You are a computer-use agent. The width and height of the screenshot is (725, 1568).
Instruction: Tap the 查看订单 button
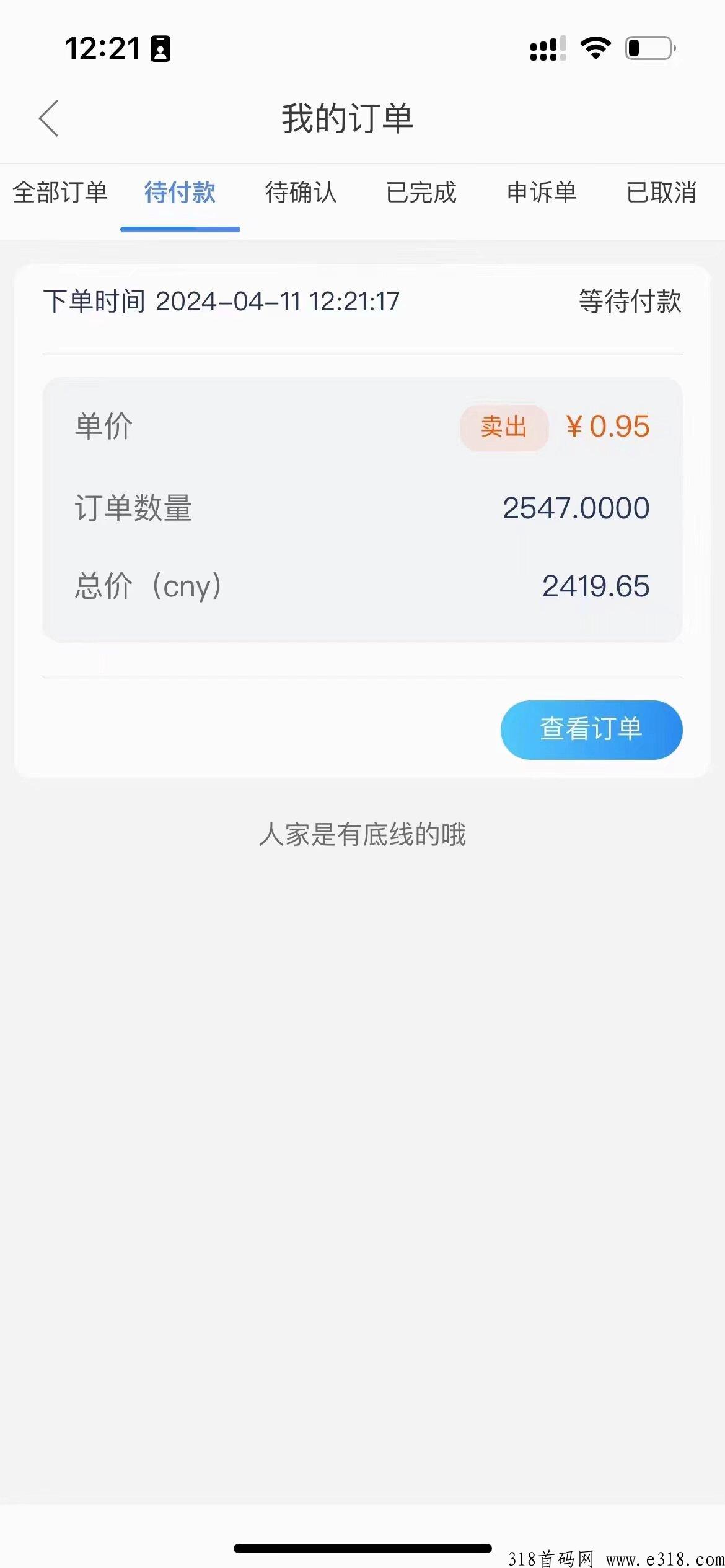click(x=591, y=730)
